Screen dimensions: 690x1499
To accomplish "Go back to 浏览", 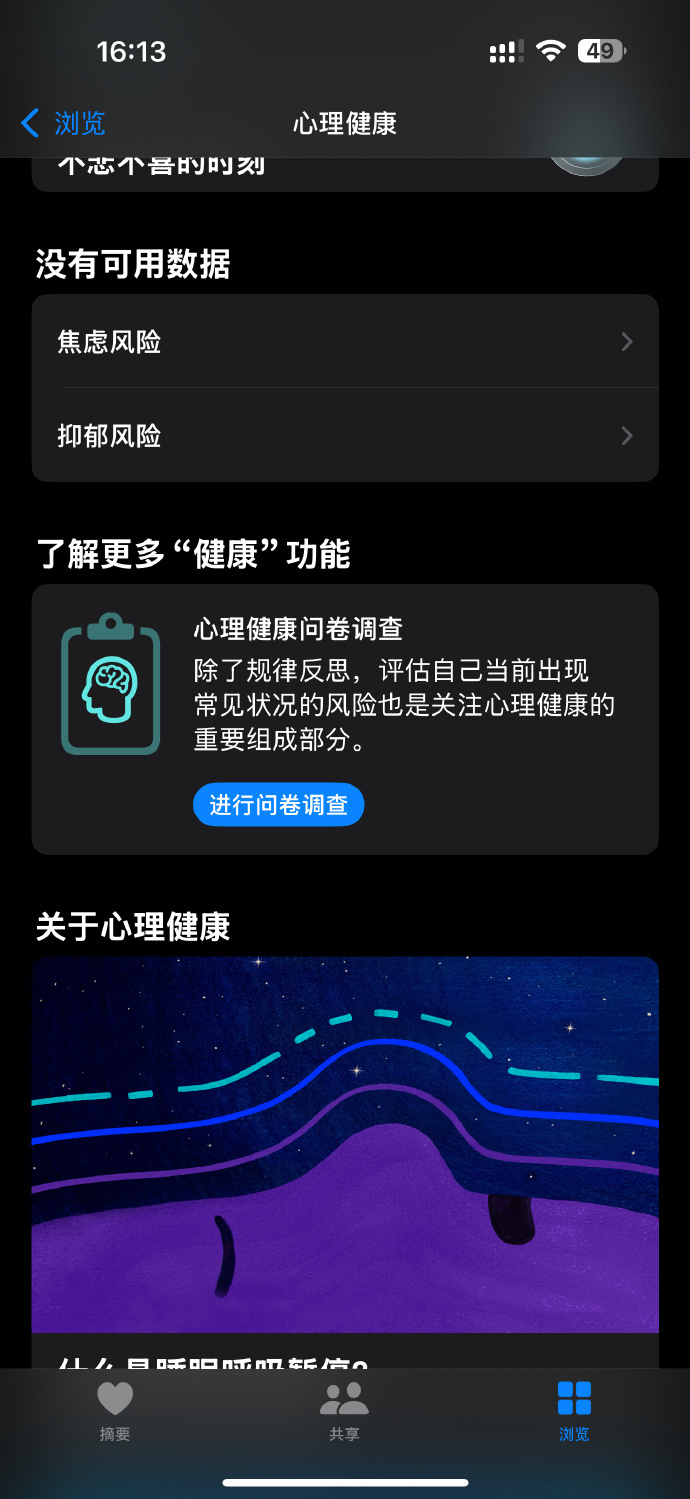I will coord(63,123).
